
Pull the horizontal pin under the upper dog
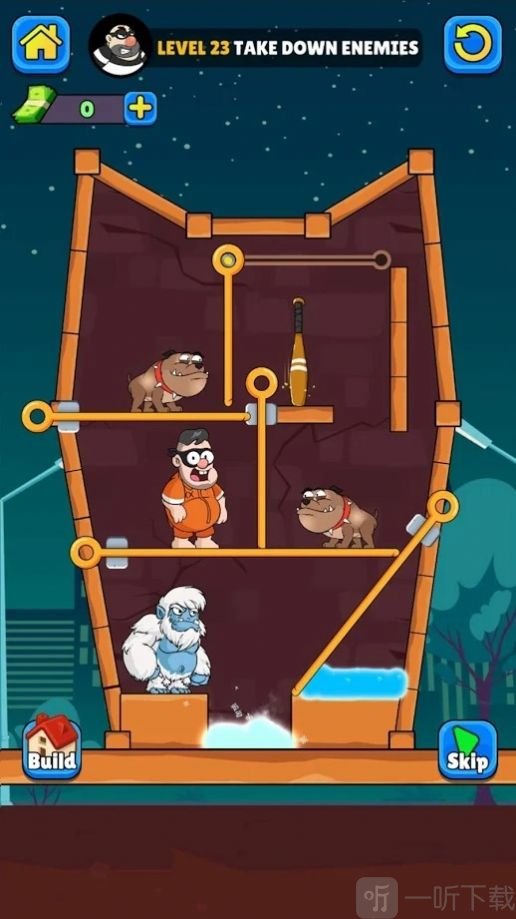pos(38,416)
